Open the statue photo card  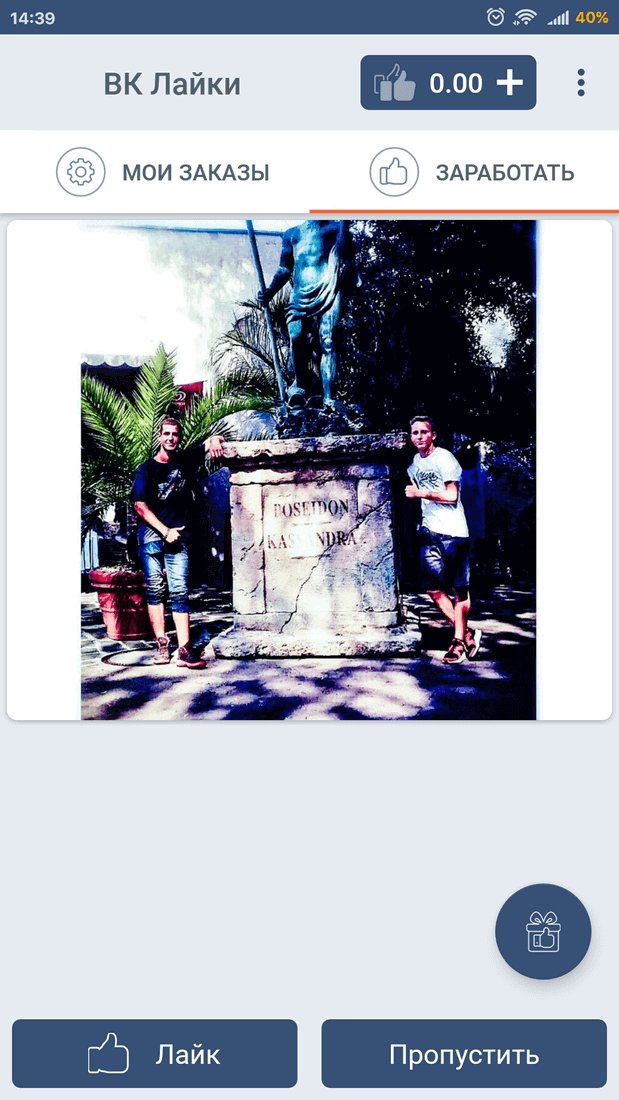(309, 469)
